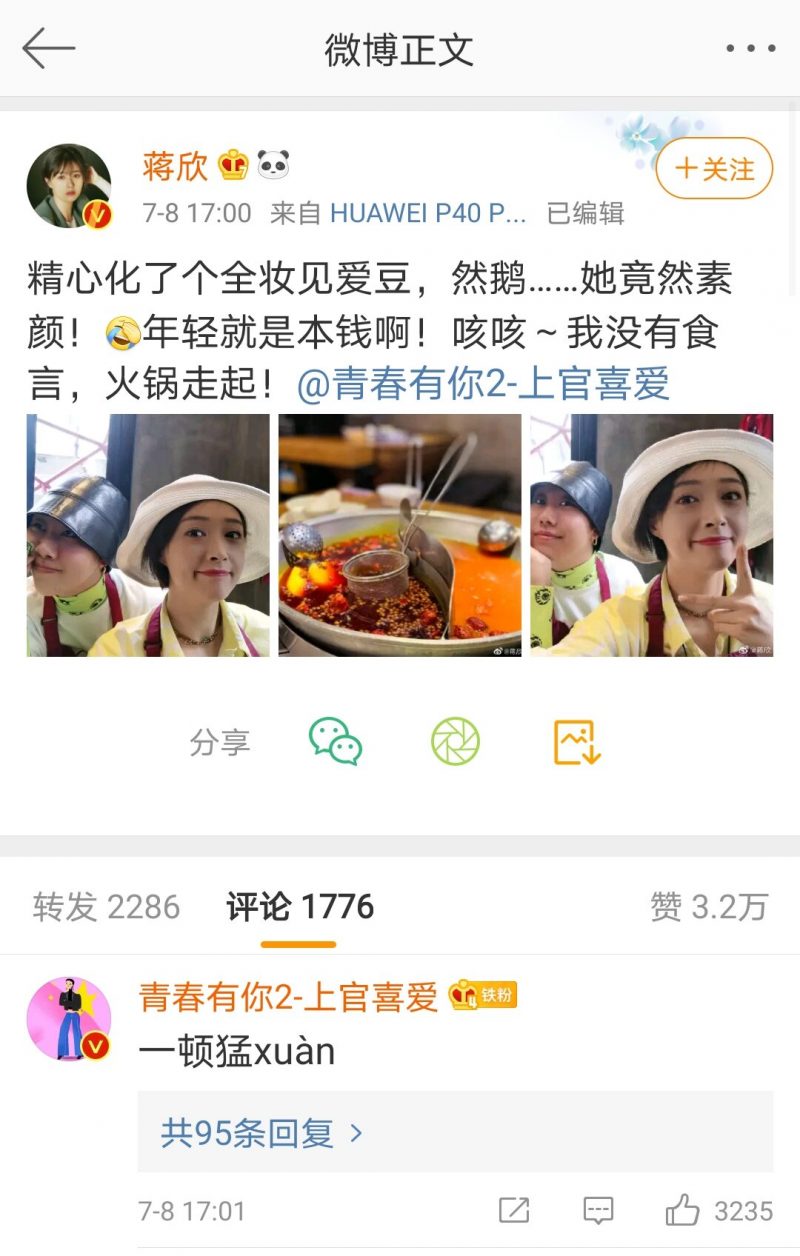Open the HUAWEI P40 source link
Image resolution: width=800 pixels, height=1256 pixels.
pos(427,213)
